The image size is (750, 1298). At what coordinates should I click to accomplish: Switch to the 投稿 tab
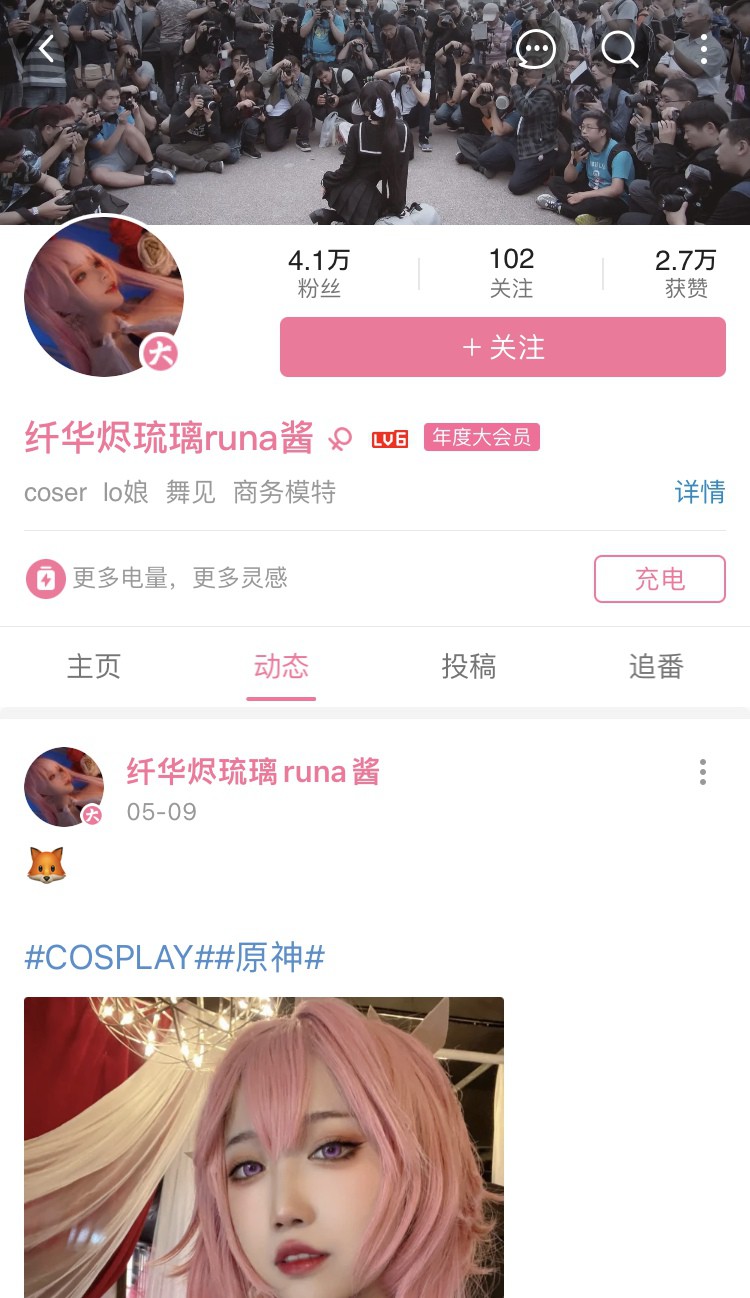469,666
